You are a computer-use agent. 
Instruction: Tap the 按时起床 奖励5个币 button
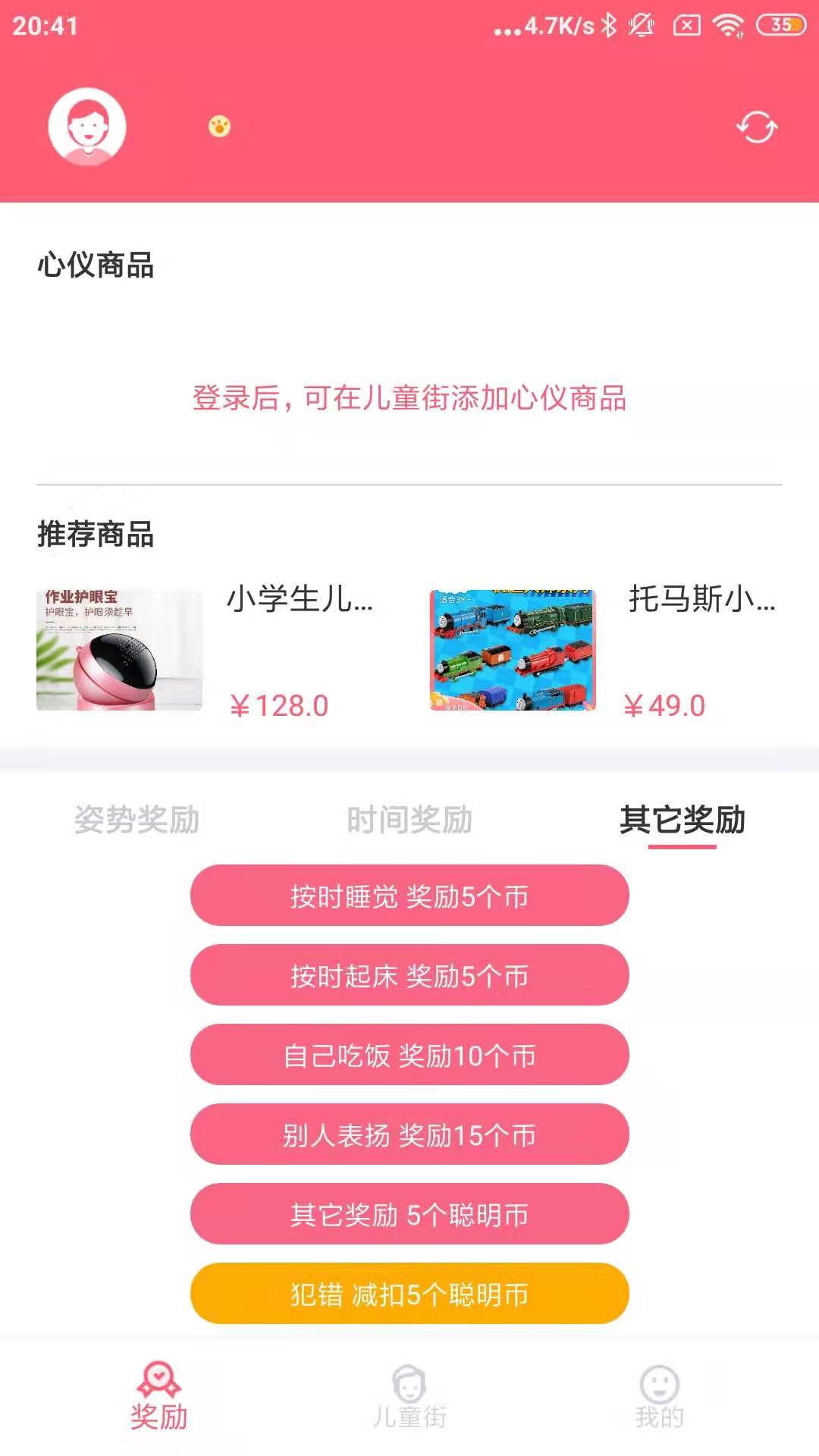tap(409, 977)
